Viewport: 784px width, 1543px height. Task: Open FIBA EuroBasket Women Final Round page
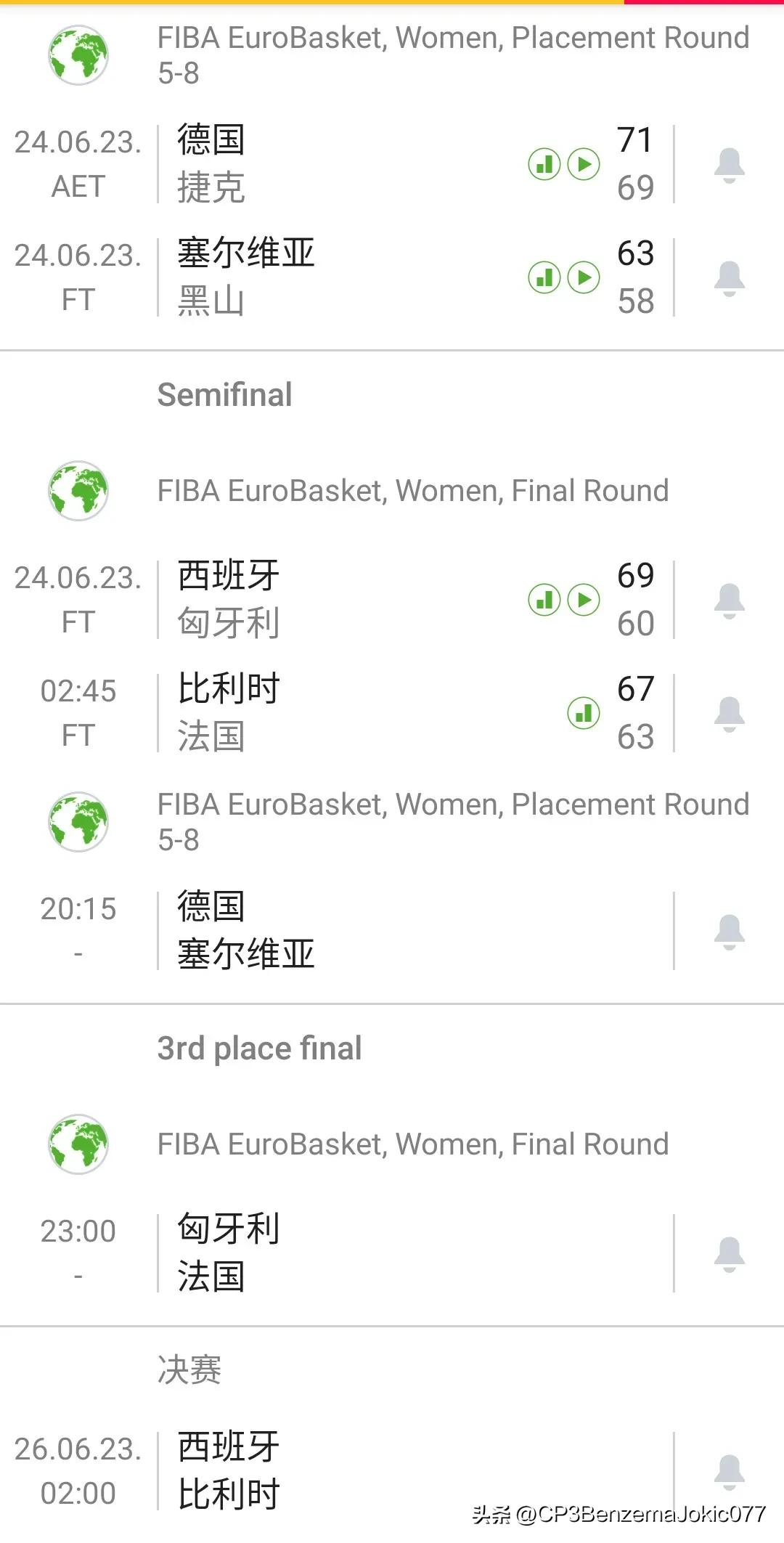(412, 490)
